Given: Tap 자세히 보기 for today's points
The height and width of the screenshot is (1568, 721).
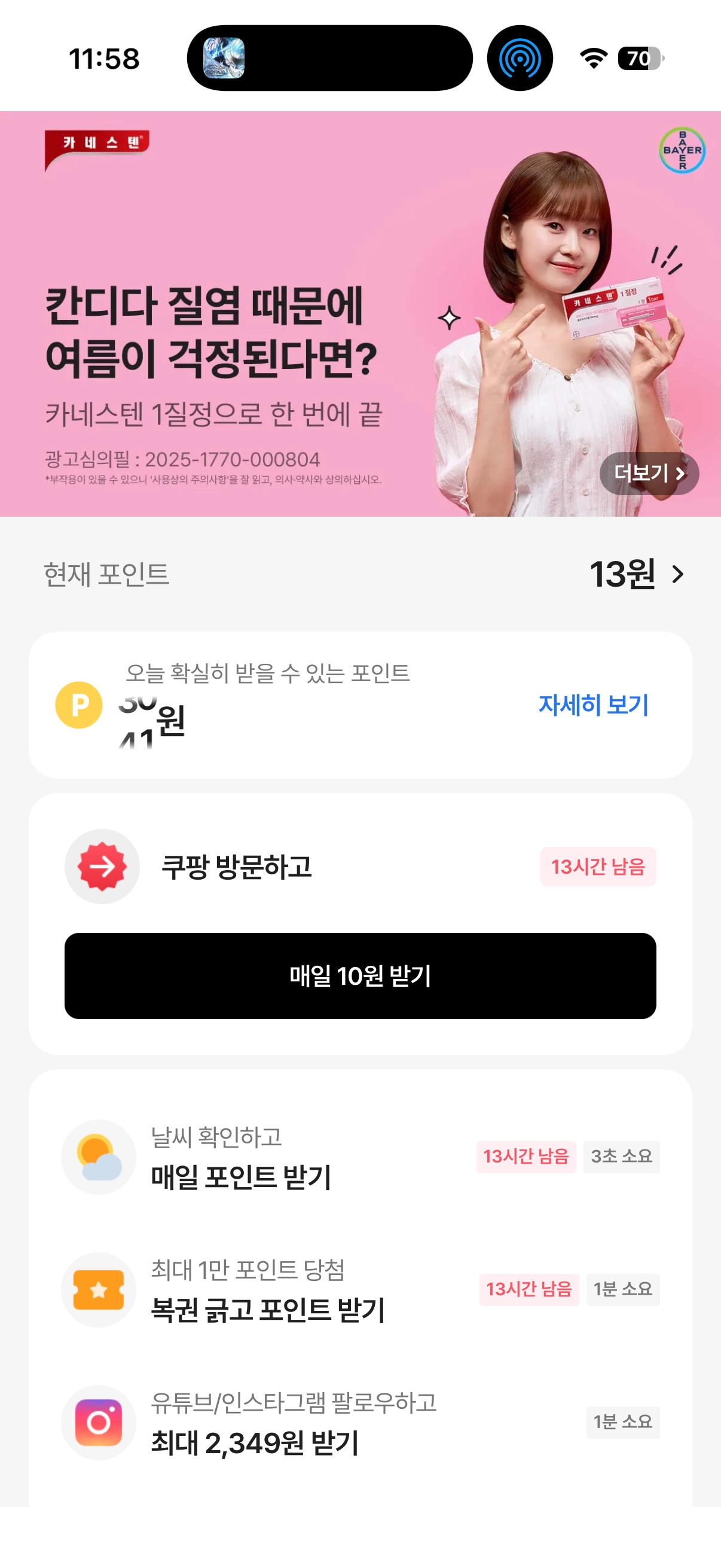Looking at the screenshot, I should coord(593,705).
